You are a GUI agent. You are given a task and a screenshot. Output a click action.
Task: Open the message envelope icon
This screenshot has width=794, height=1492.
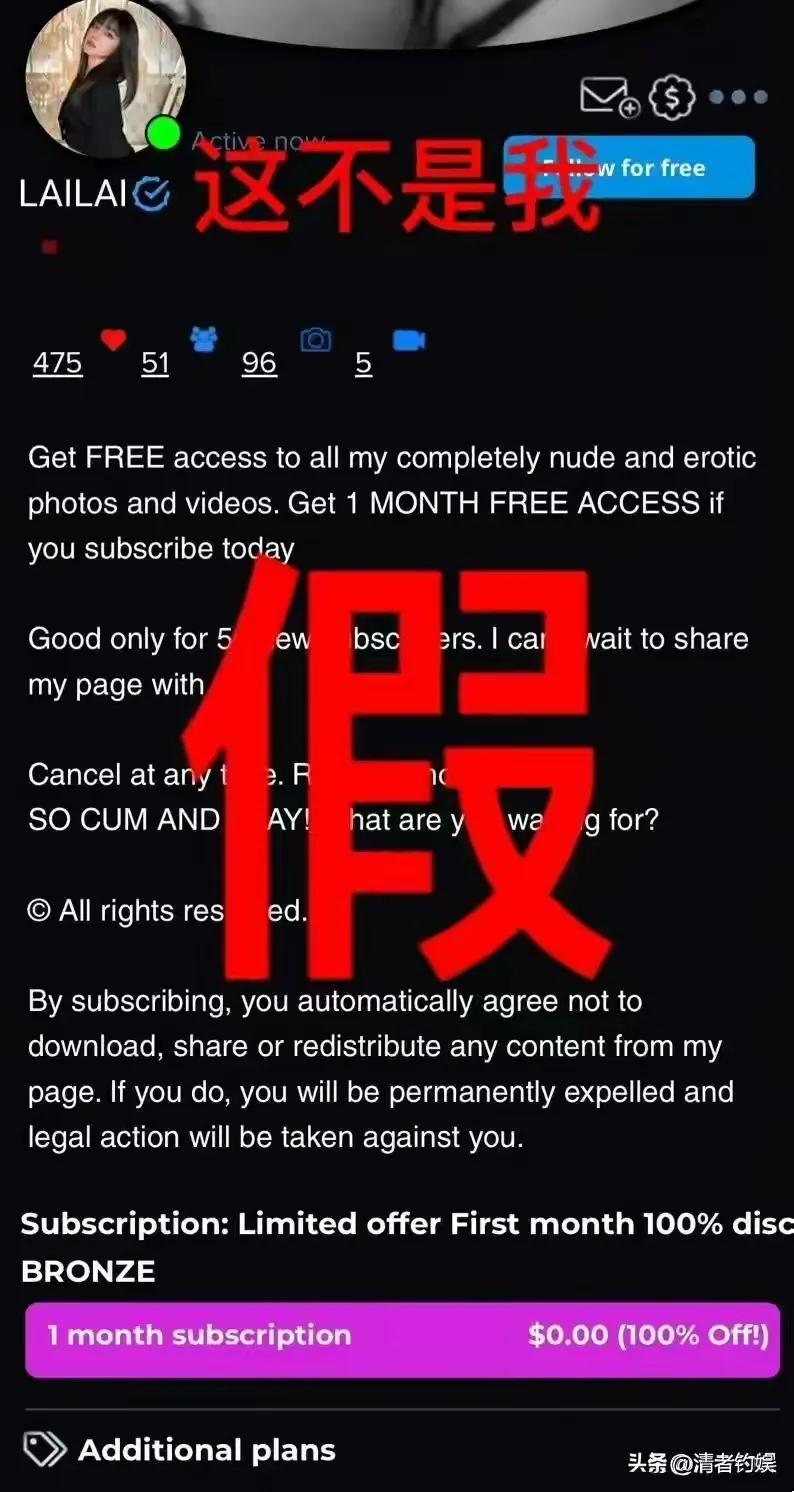coord(608,97)
